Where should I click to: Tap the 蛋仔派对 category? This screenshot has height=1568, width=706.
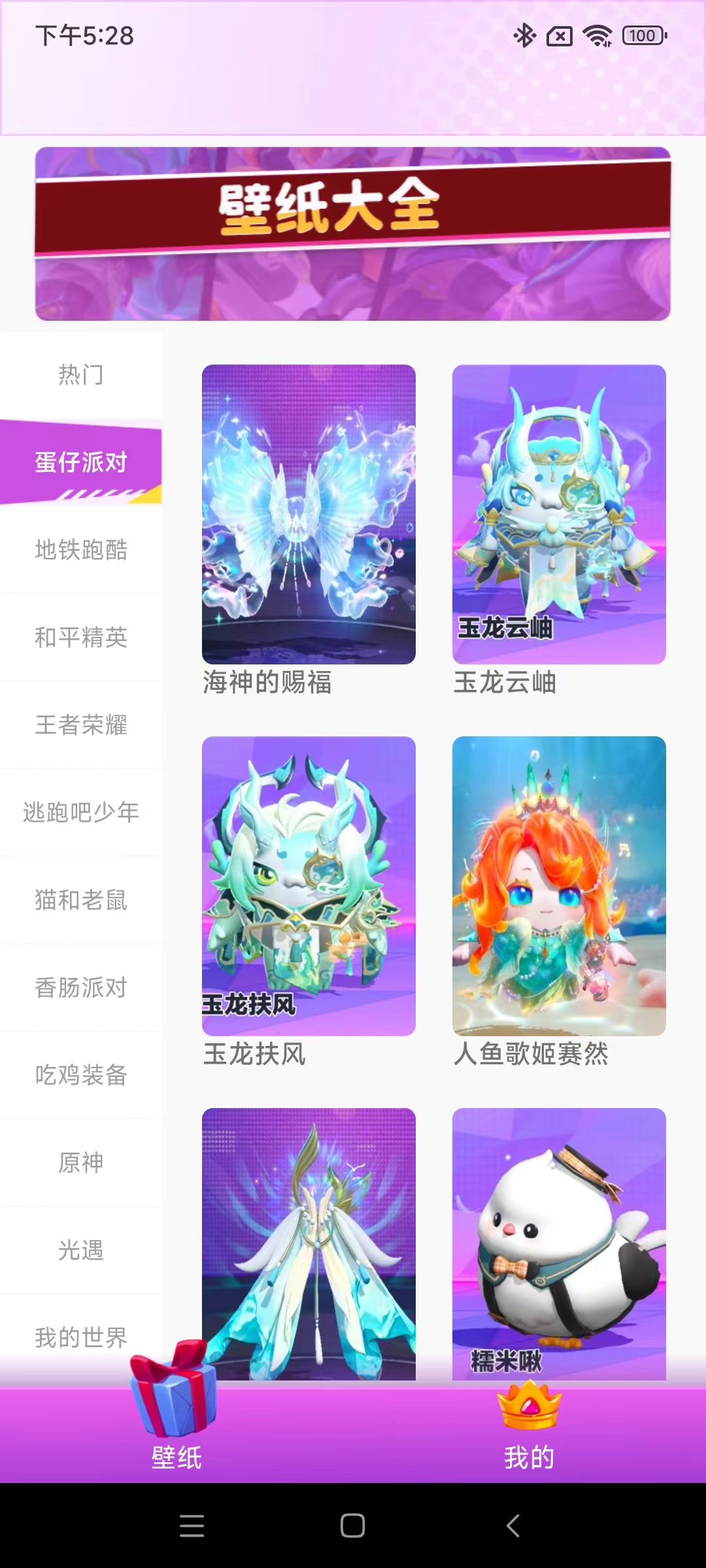(81, 463)
